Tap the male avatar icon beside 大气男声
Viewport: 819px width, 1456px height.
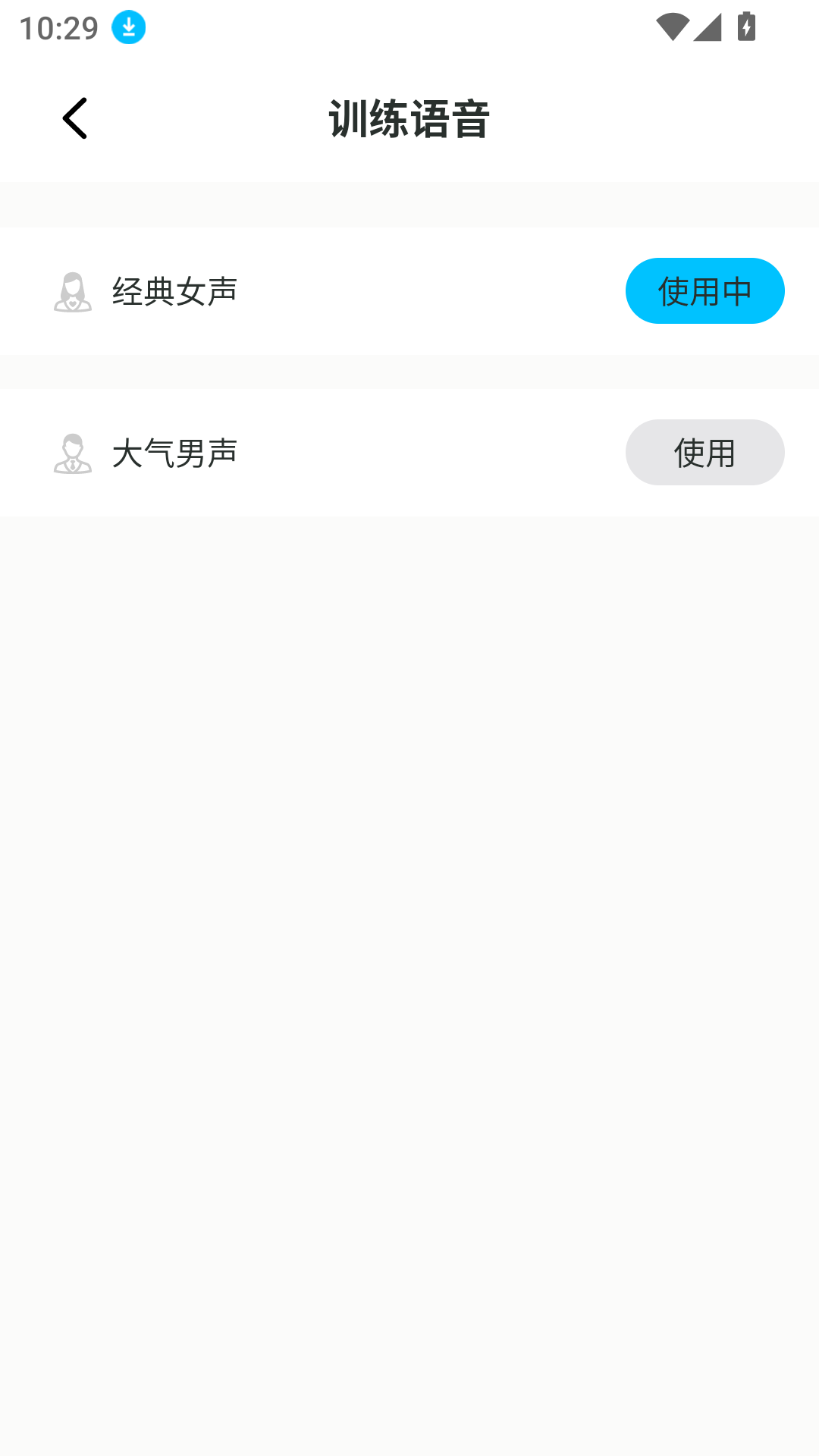(x=73, y=452)
